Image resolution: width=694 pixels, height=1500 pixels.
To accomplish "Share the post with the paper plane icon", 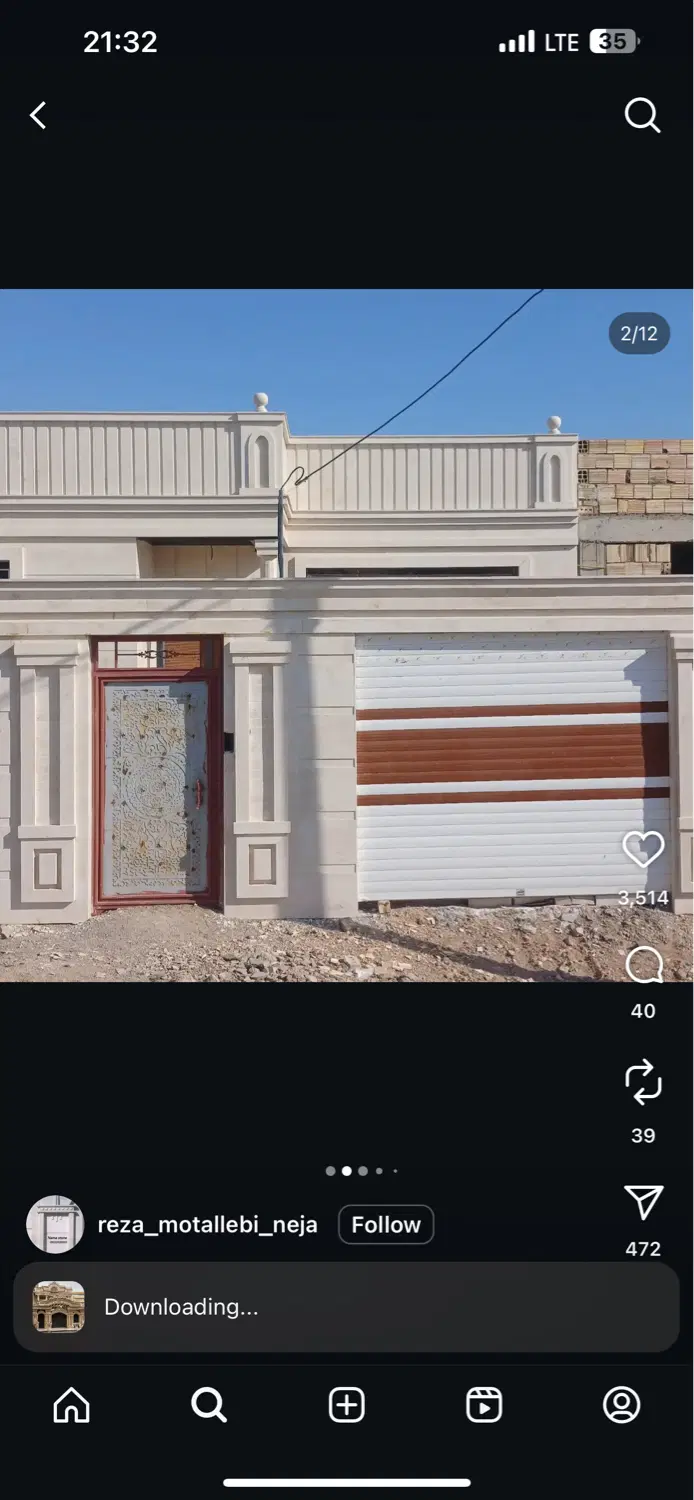I will click(643, 1203).
